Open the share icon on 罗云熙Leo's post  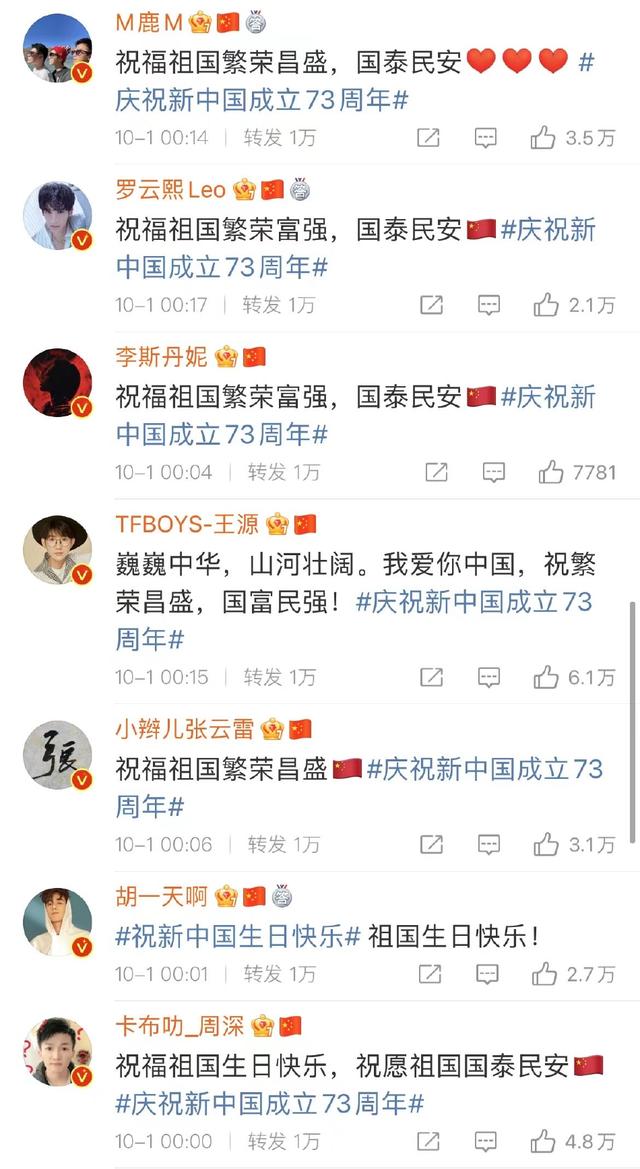pos(431,304)
